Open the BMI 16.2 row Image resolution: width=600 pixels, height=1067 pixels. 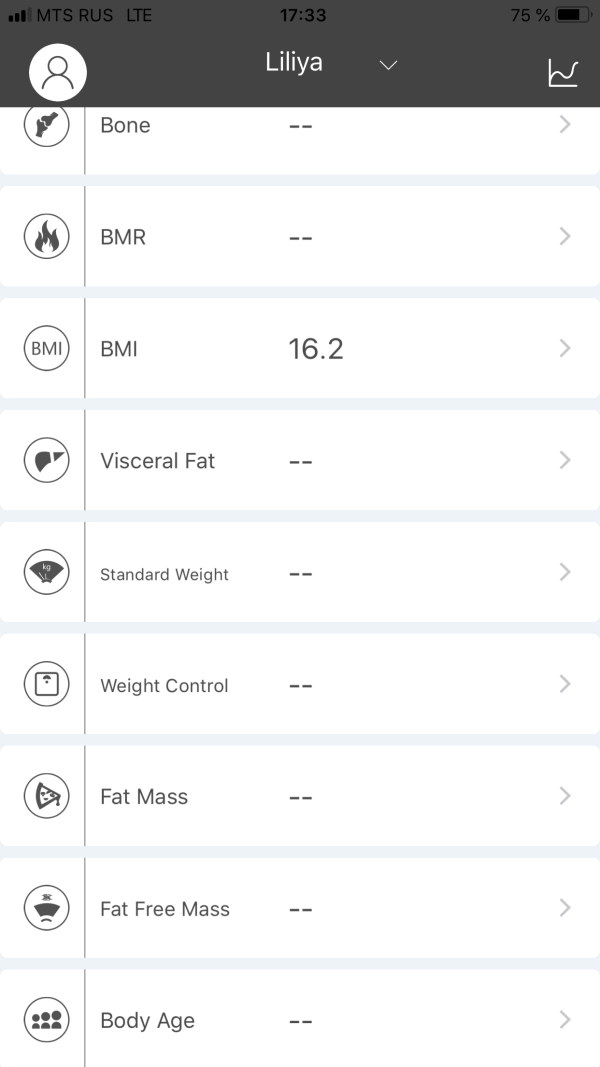(x=300, y=349)
